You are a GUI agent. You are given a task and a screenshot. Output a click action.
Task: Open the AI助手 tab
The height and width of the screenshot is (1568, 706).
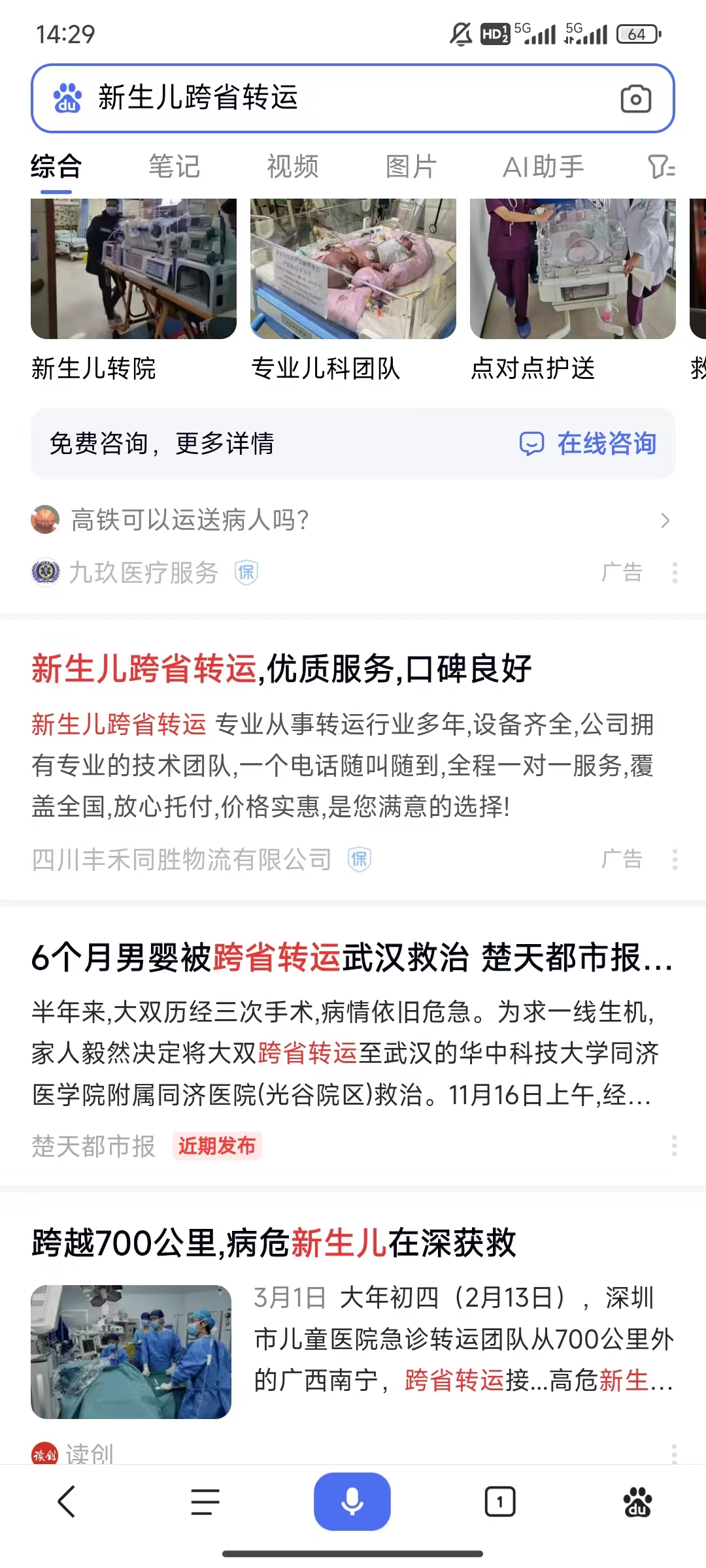[x=543, y=167]
